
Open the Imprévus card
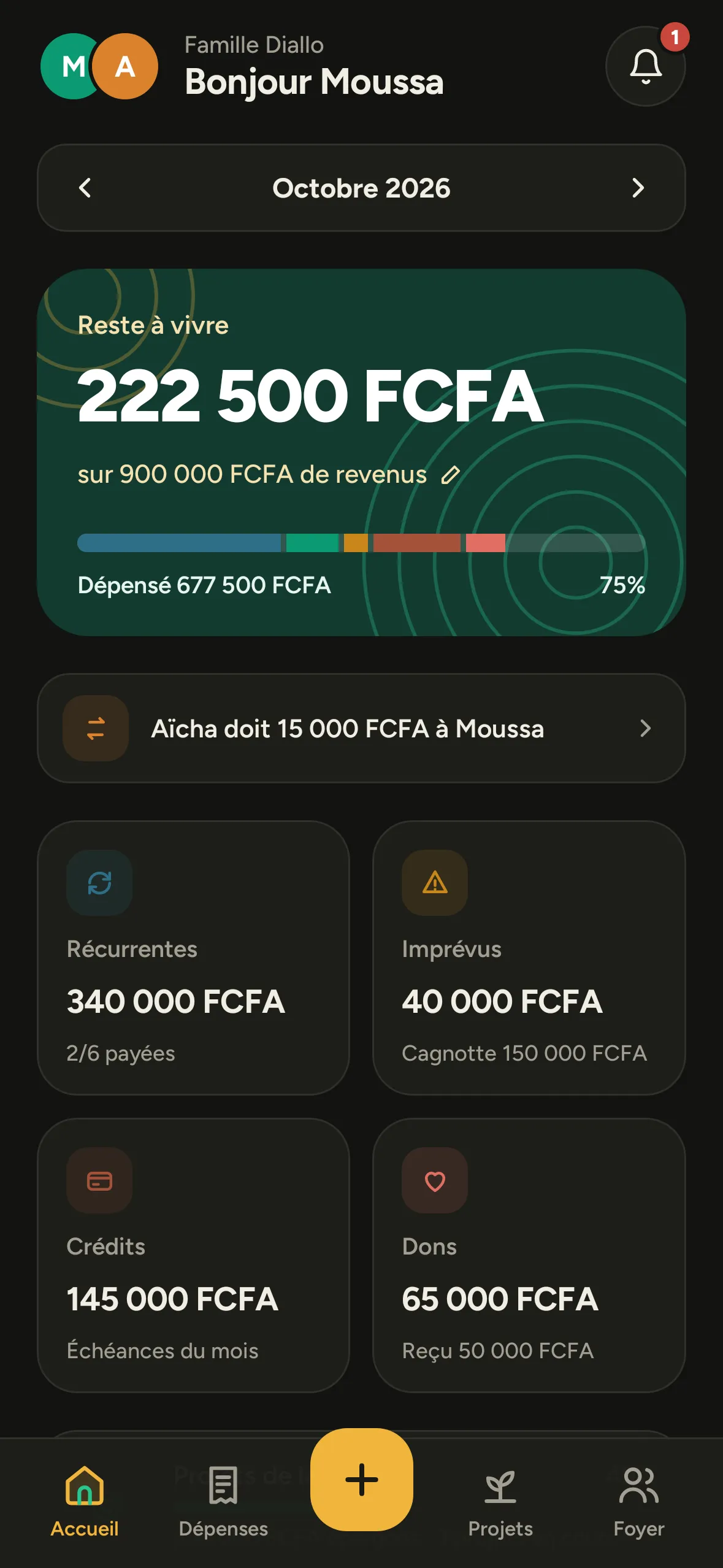[529, 958]
